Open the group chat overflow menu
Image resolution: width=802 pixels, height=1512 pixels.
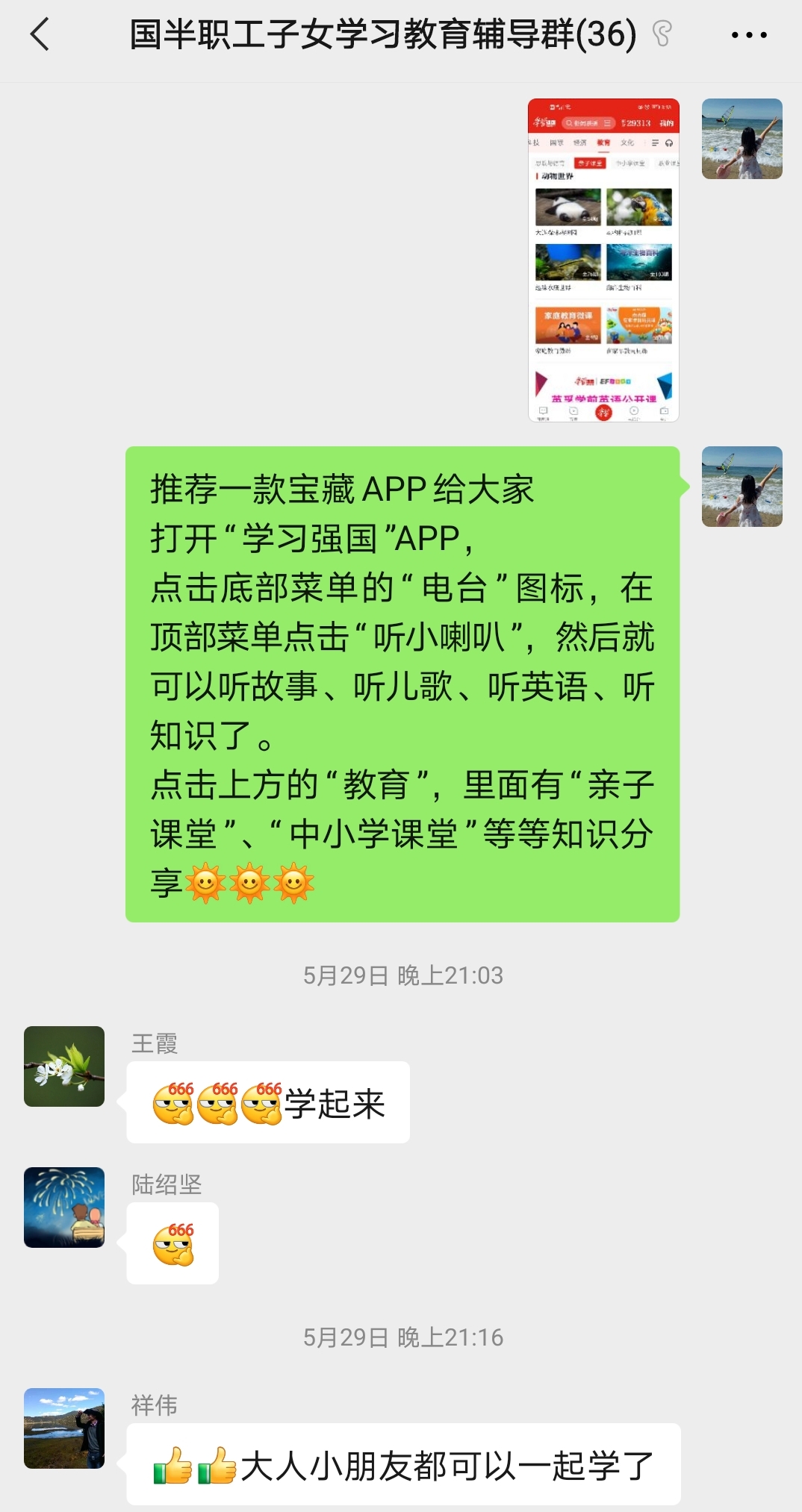coord(748,34)
